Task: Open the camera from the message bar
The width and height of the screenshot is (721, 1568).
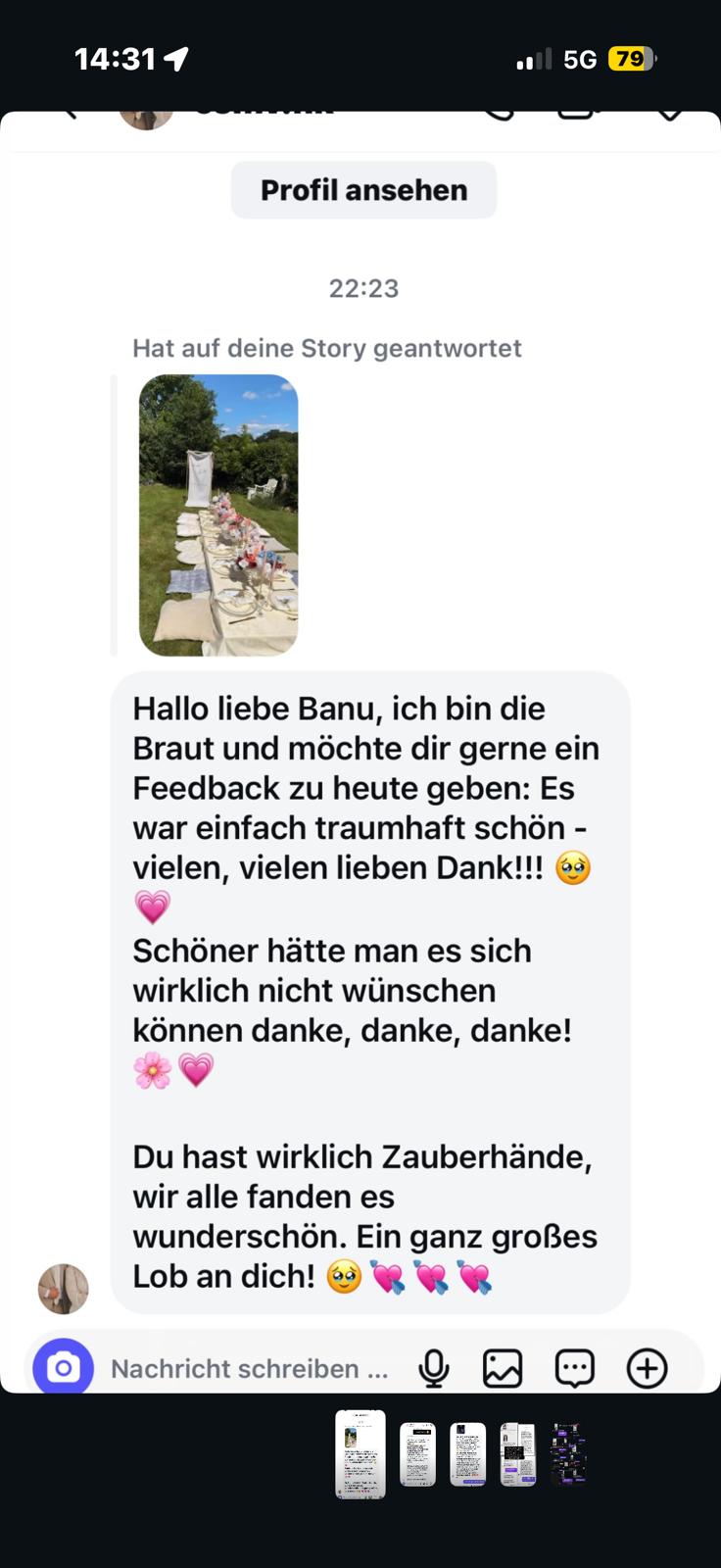Action: [64, 1367]
